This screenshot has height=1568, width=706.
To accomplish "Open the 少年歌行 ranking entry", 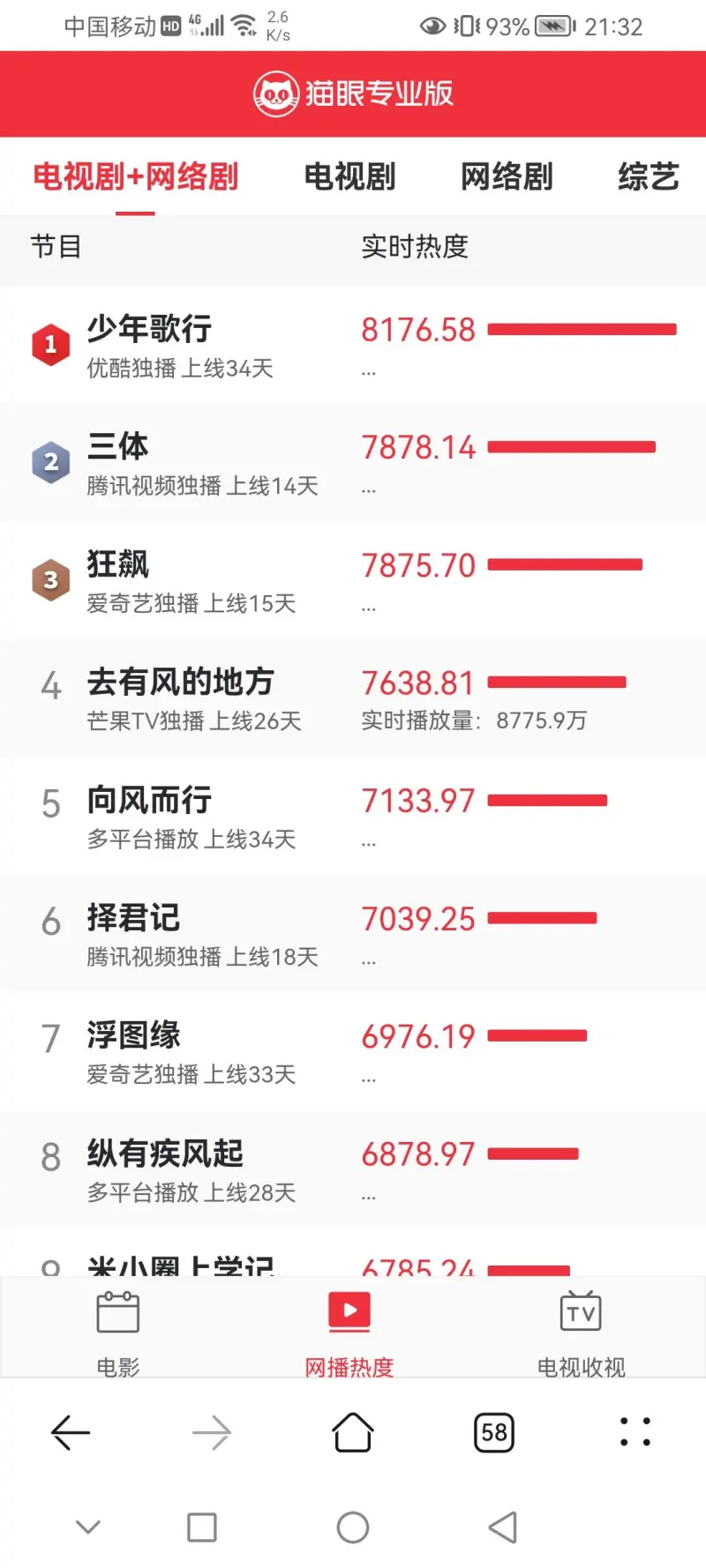I will click(353, 344).
